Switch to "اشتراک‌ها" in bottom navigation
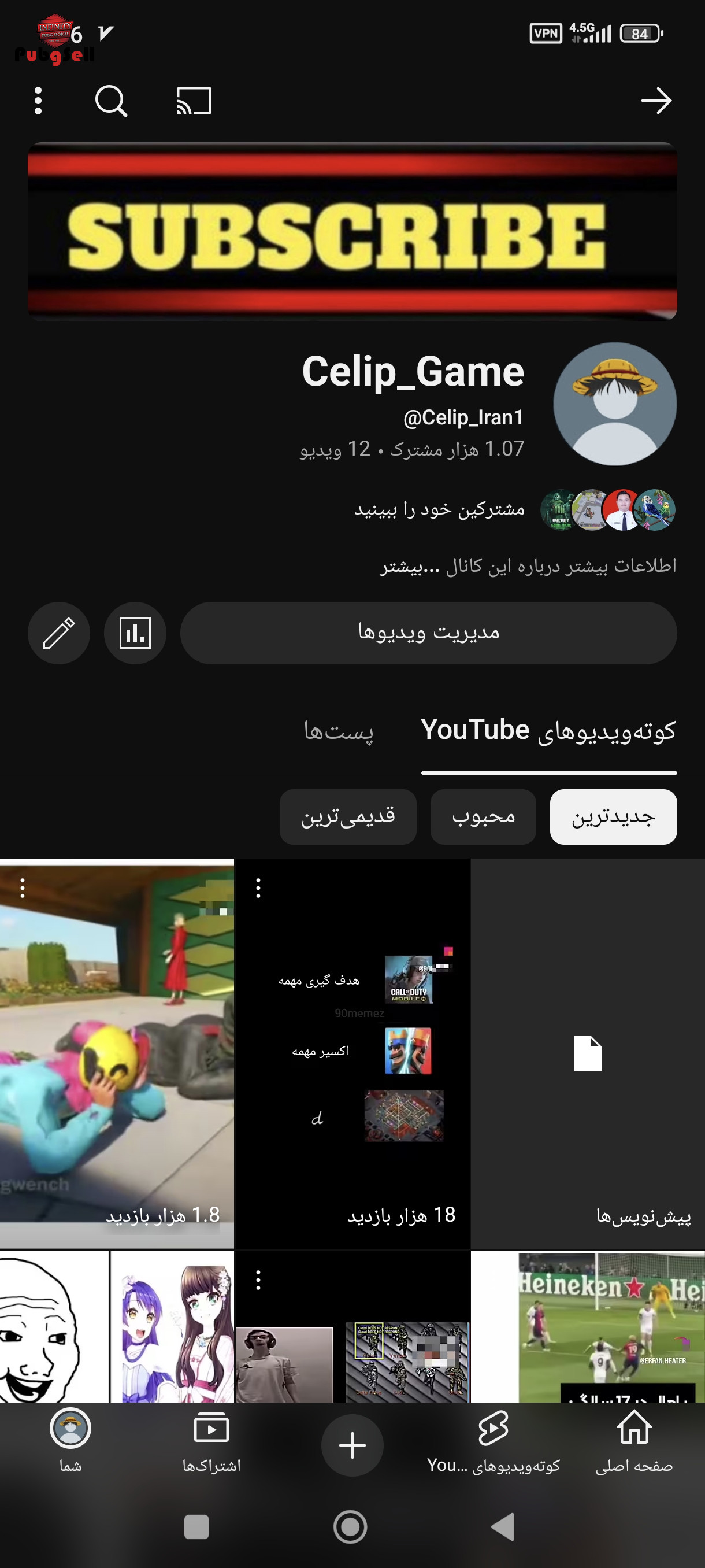The height and width of the screenshot is (1568, 705). [x=211, y=1443]
